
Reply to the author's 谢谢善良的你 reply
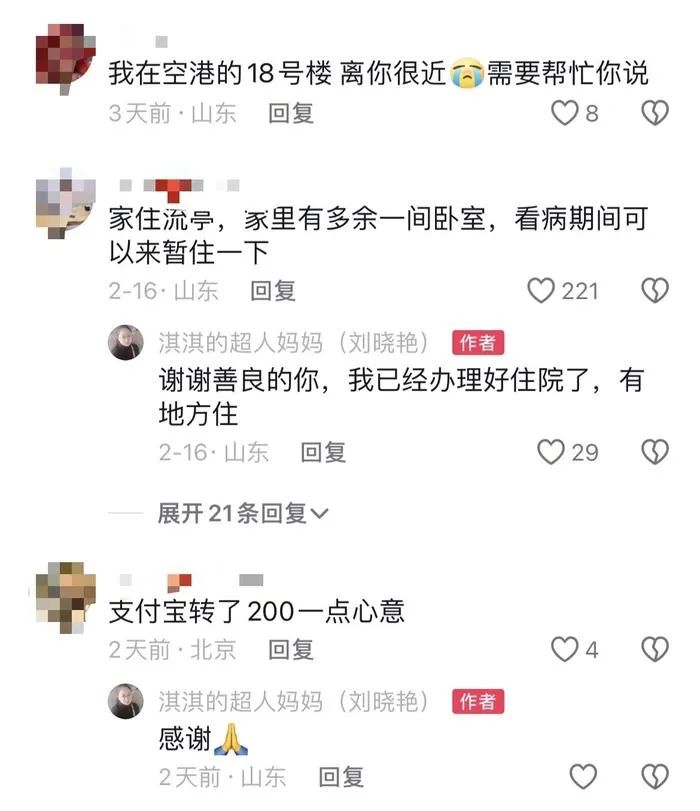point(323,452)
